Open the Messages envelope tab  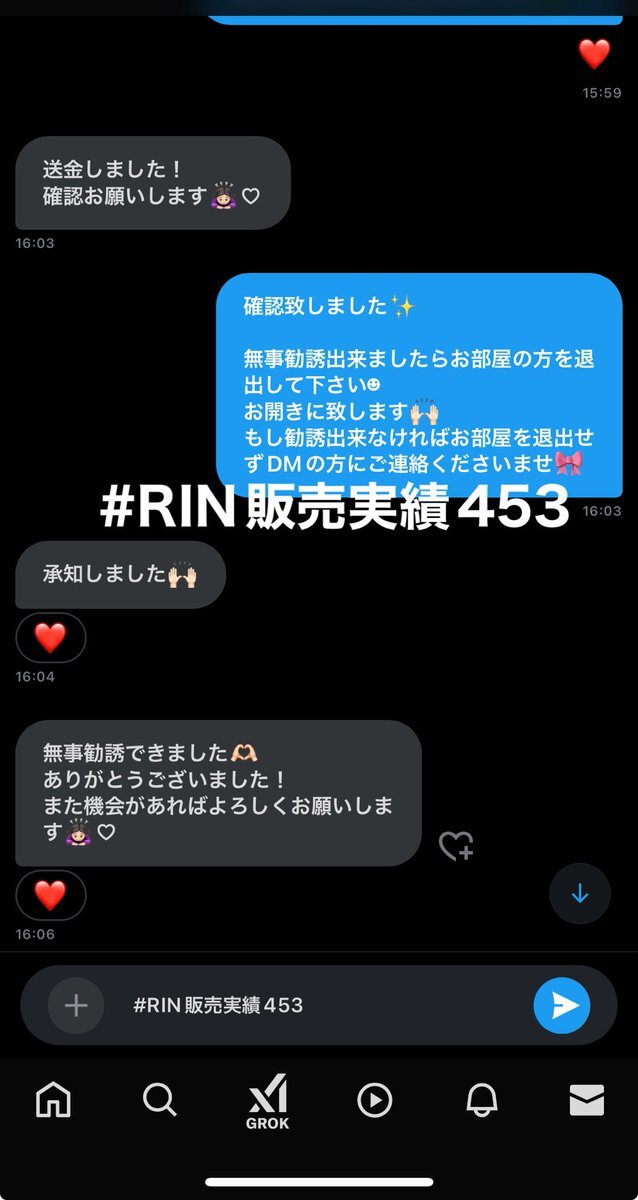(x=587, y=1100)
